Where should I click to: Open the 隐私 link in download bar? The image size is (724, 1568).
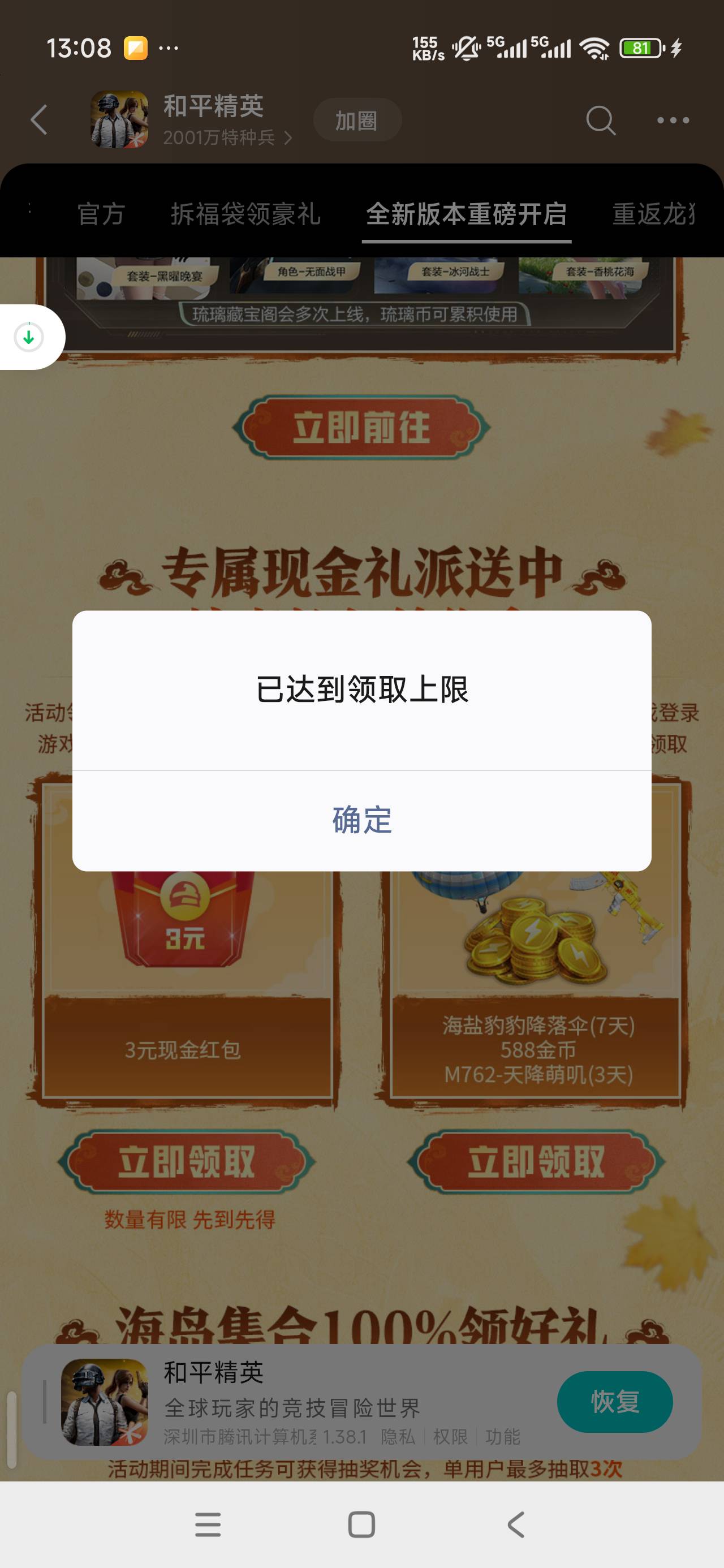click(x=398, y=1437)
